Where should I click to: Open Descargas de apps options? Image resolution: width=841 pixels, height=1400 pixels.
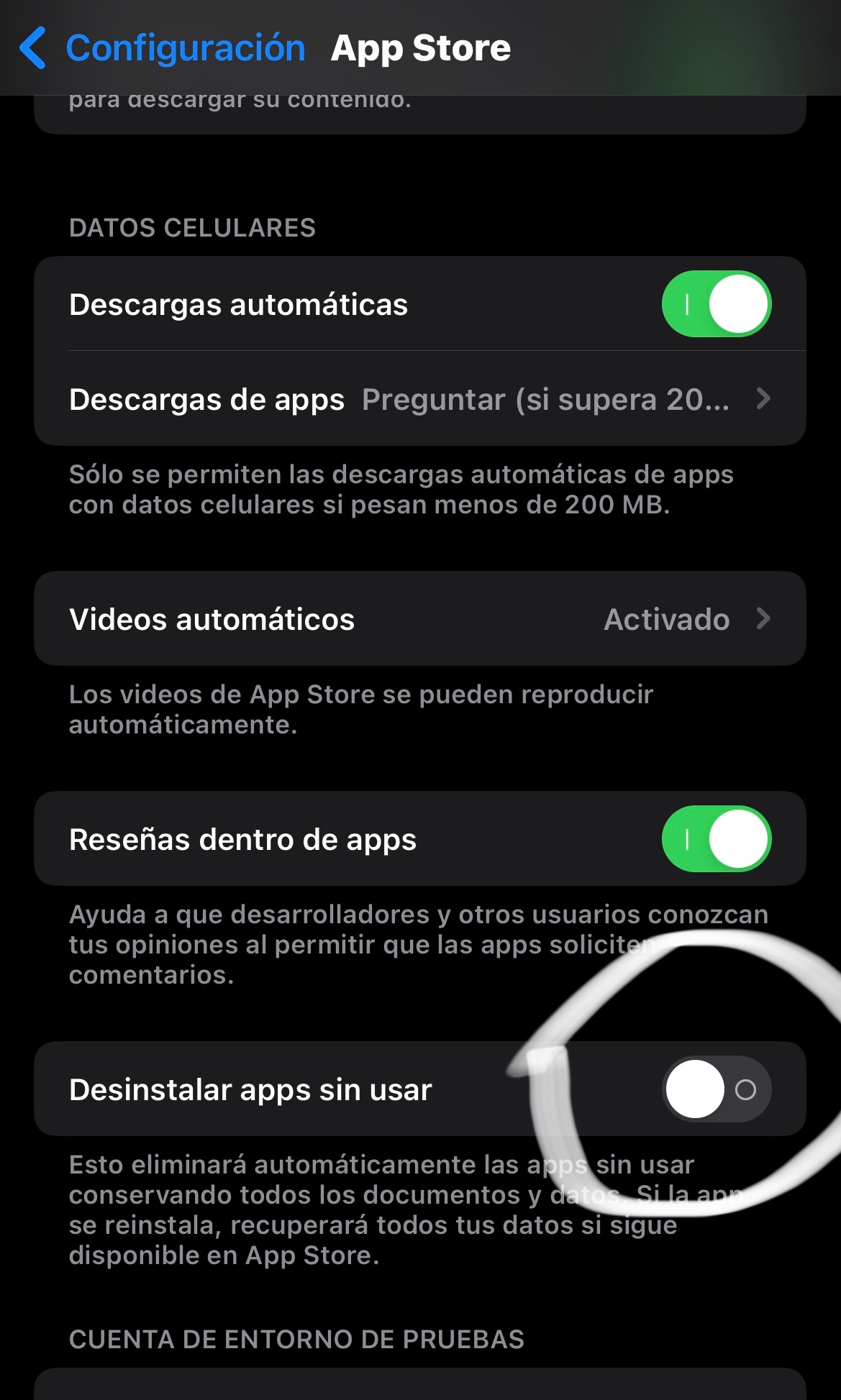pos(420,398)
